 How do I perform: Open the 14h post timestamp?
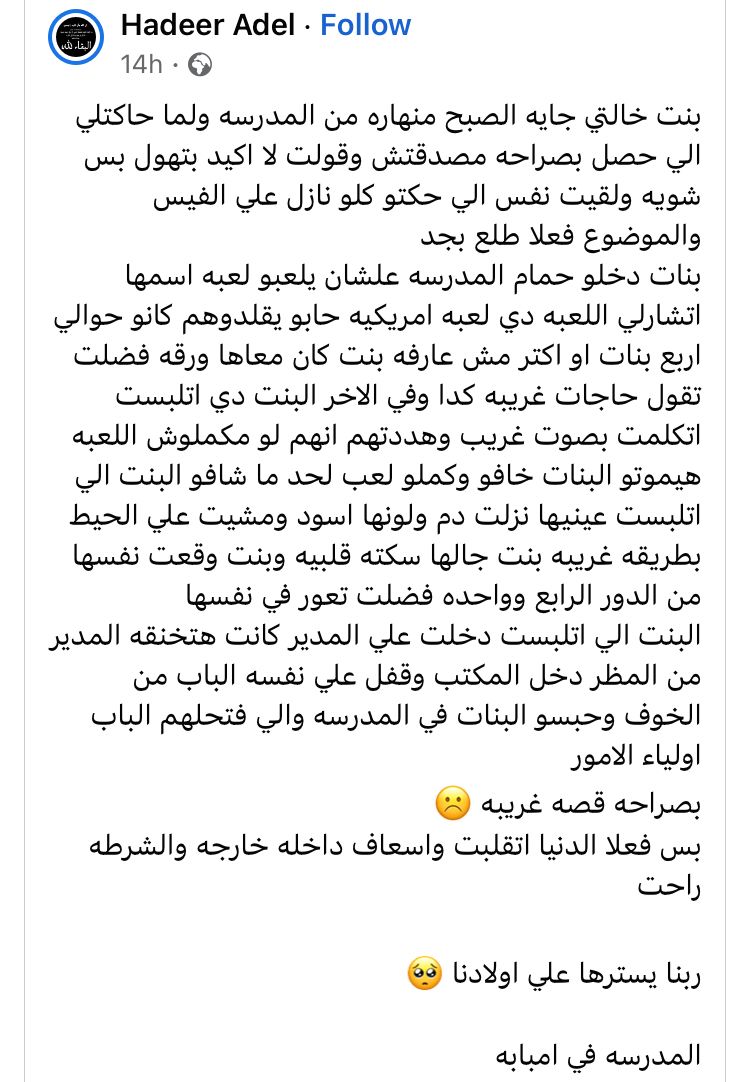[141, 64]
